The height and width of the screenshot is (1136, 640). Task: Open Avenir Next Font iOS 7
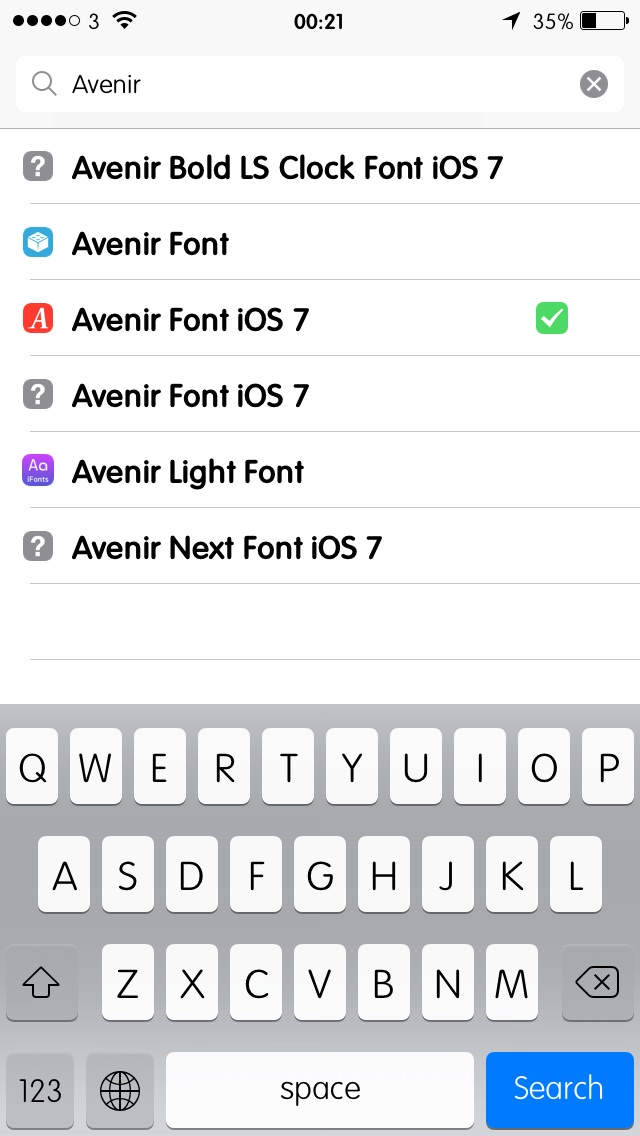[x=320, y=547]
